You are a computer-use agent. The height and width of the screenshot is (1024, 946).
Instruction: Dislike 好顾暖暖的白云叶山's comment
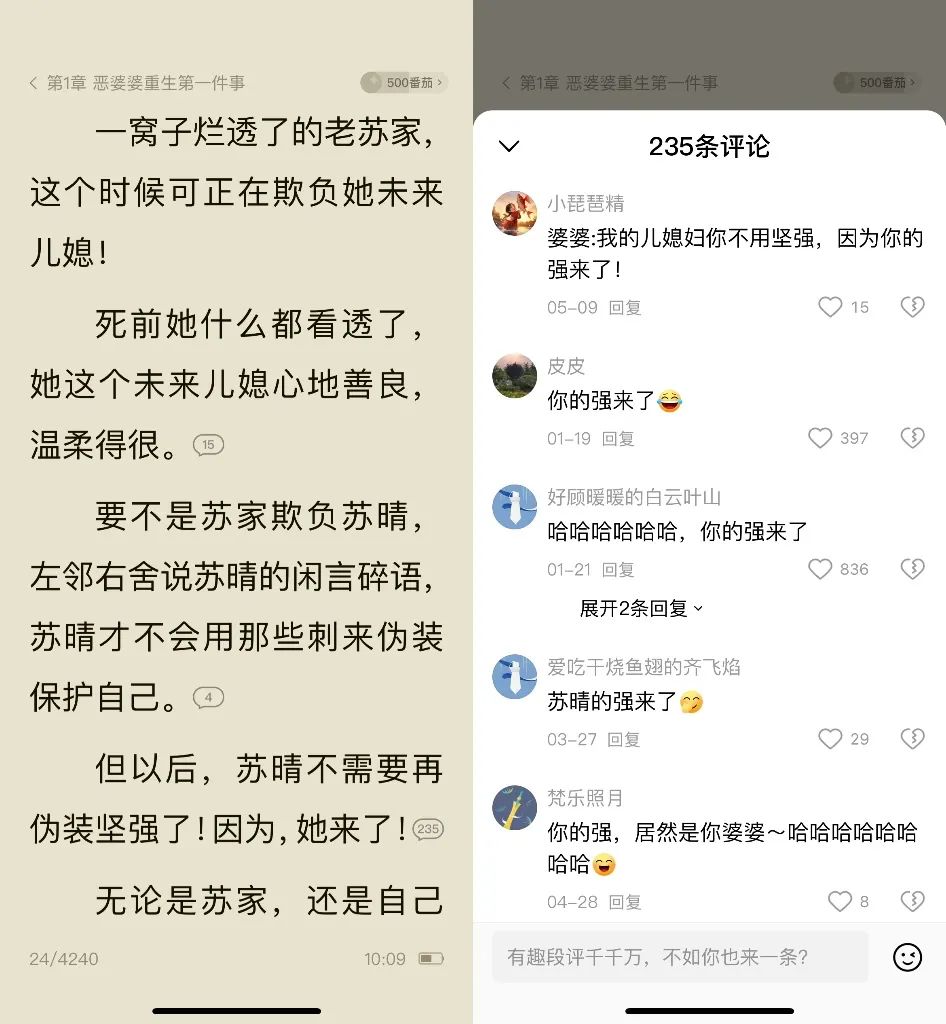click(x=912, y=569)
